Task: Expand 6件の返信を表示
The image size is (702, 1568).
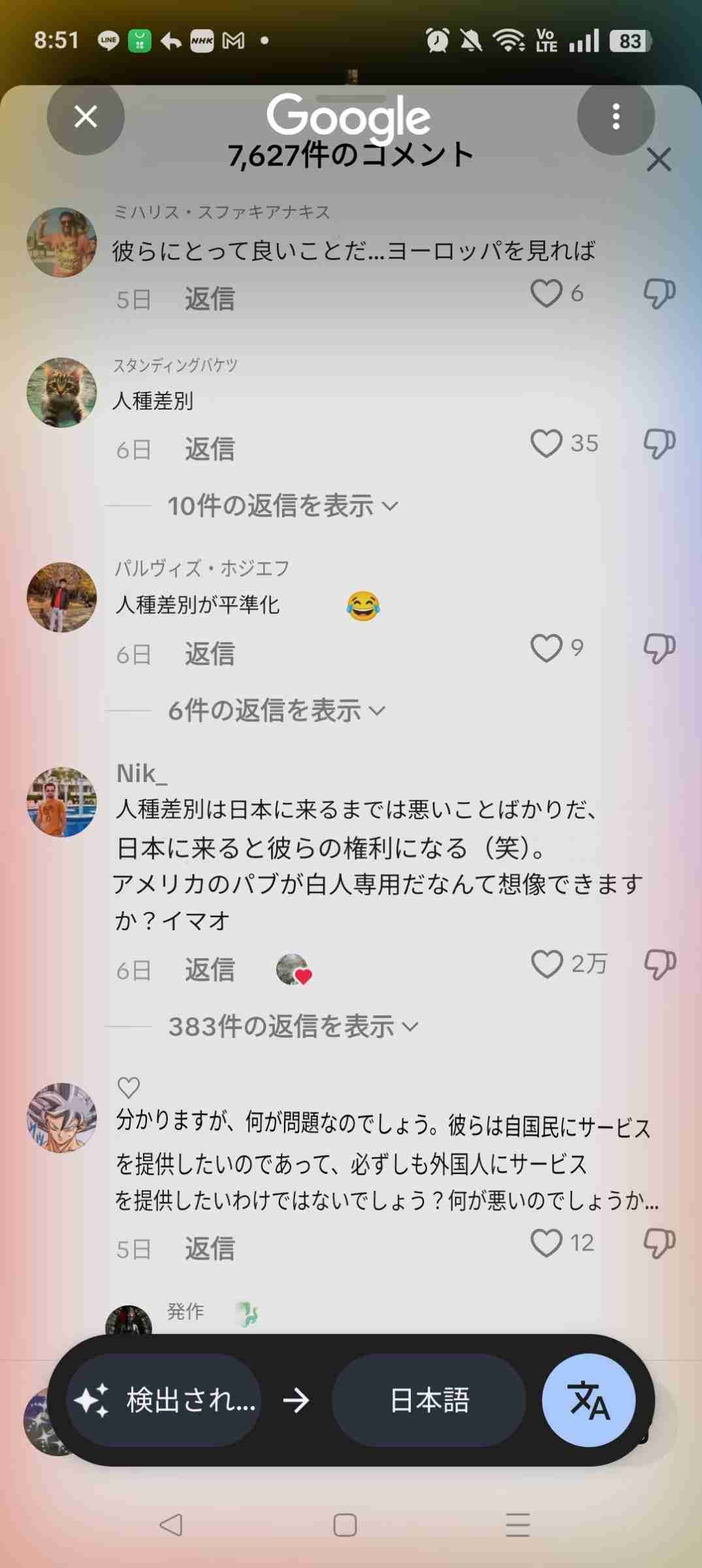Action: point(276,710)
